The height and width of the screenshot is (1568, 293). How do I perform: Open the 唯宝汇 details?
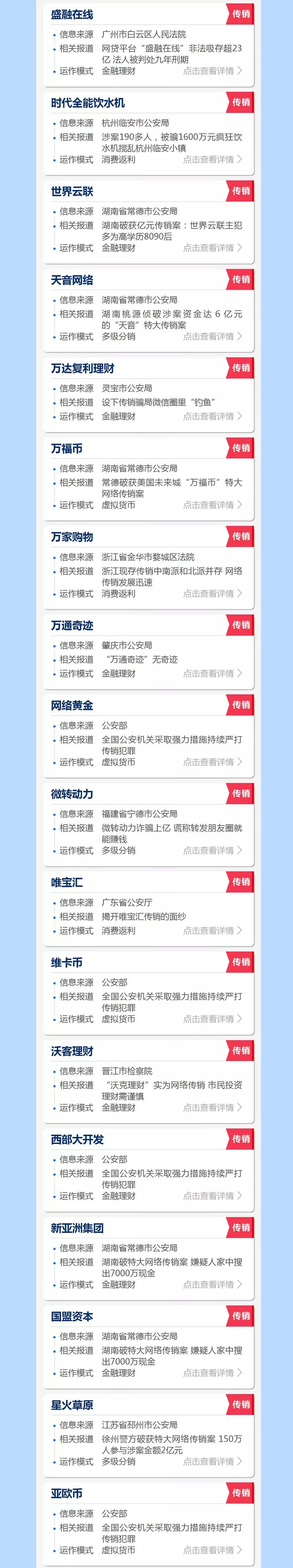tap(212, 931)
